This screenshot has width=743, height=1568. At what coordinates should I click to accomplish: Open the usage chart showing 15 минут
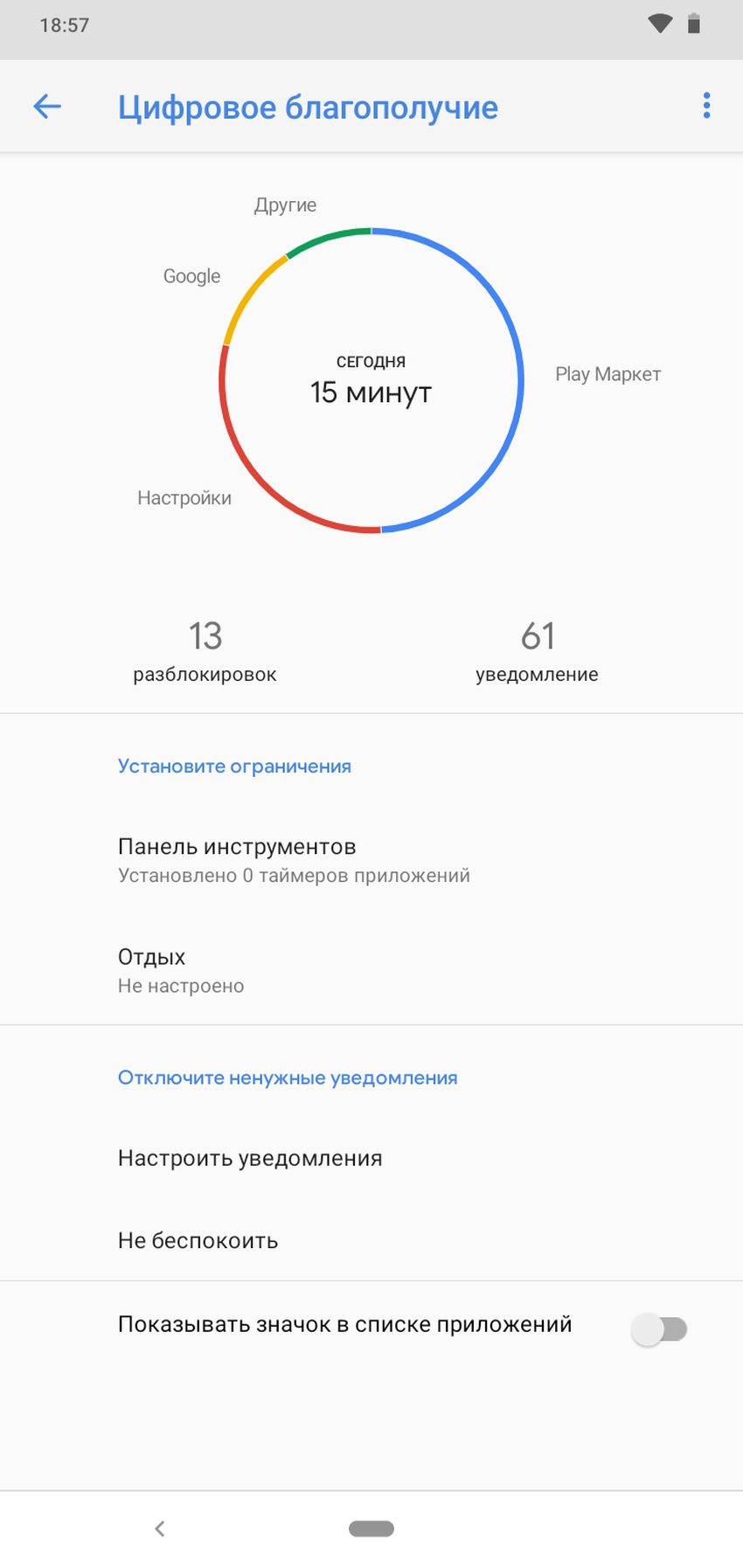coord(371,381)
